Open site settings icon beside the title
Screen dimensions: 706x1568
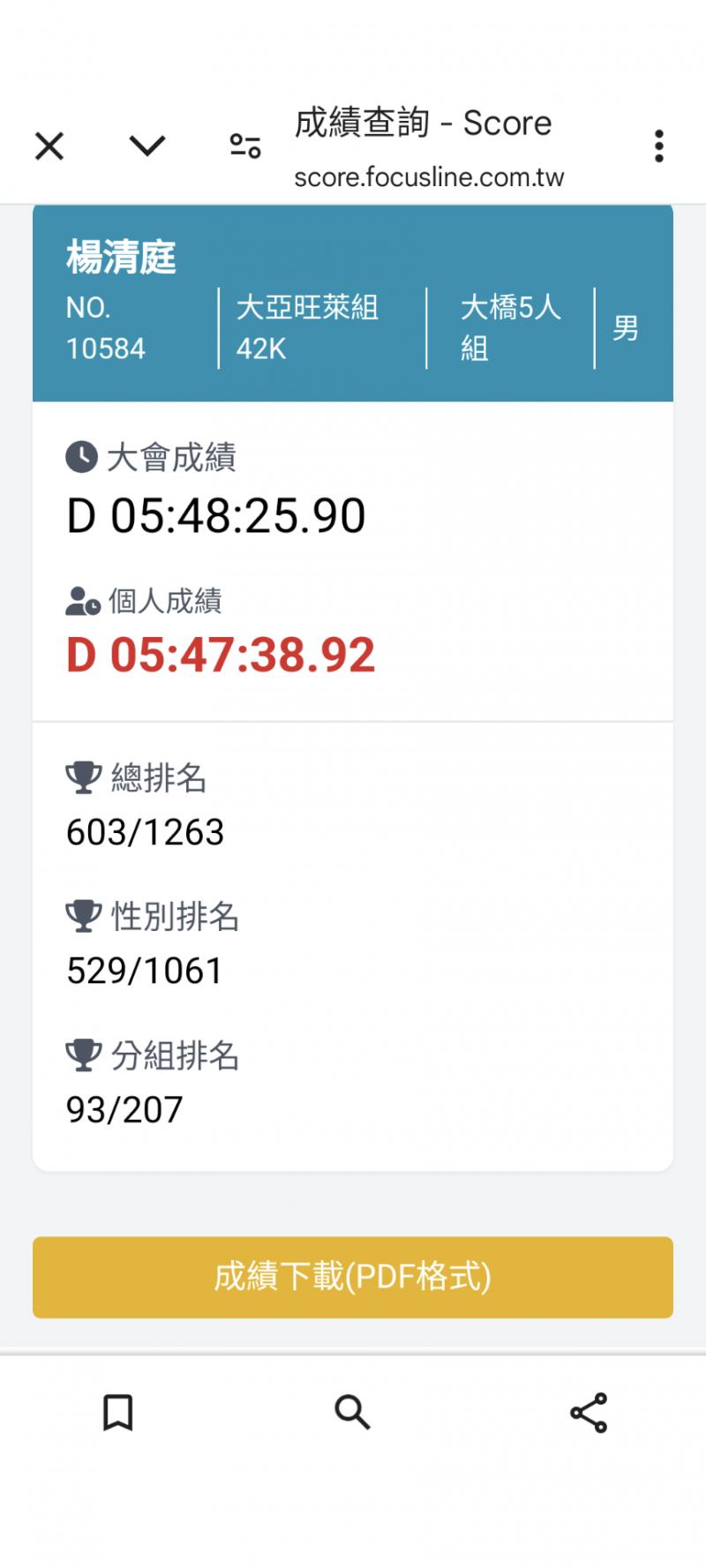pyautogui.click(x=245, y=146)
